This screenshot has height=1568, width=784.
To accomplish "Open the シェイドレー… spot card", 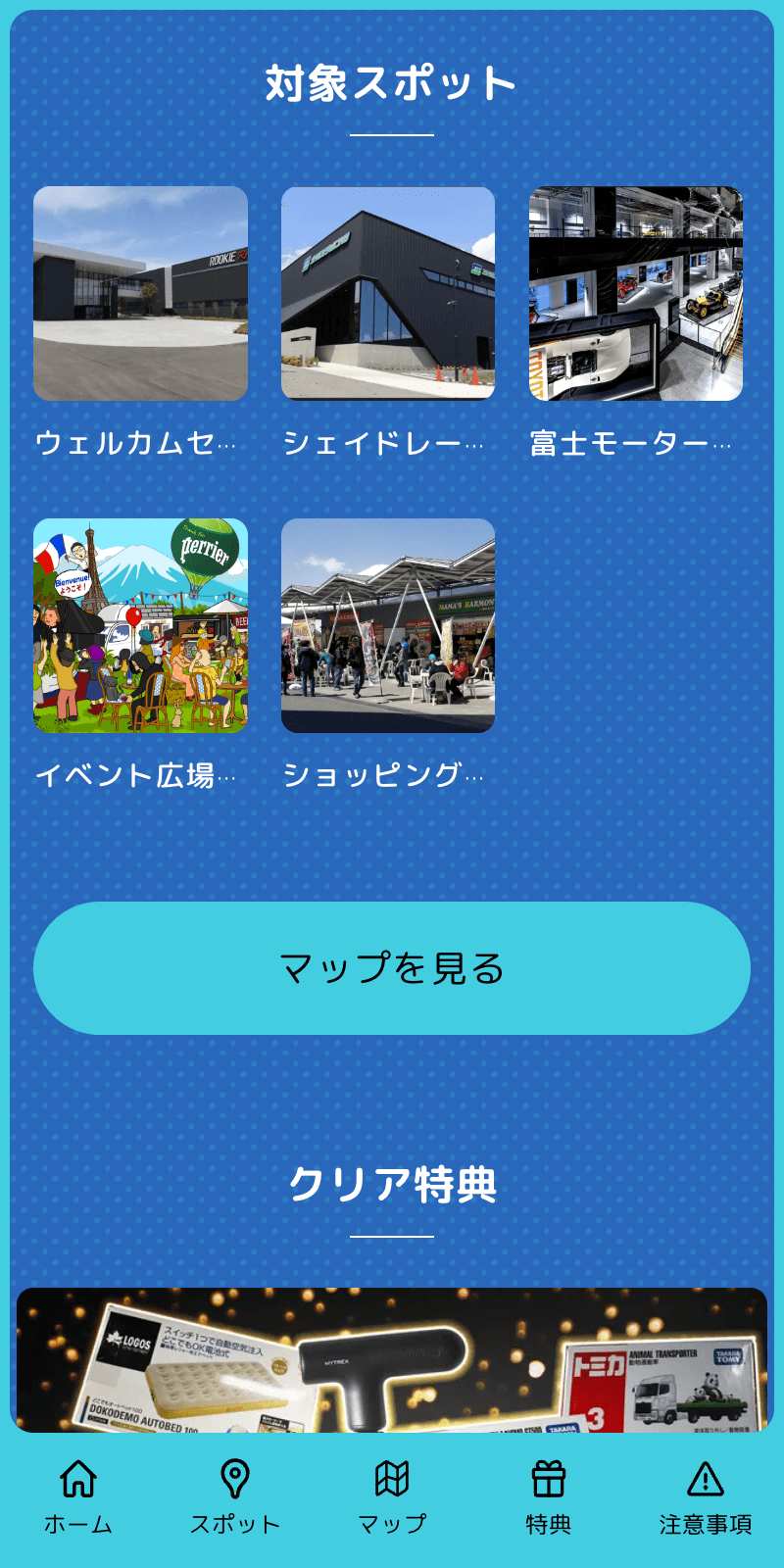I will (x=388, y=294).
